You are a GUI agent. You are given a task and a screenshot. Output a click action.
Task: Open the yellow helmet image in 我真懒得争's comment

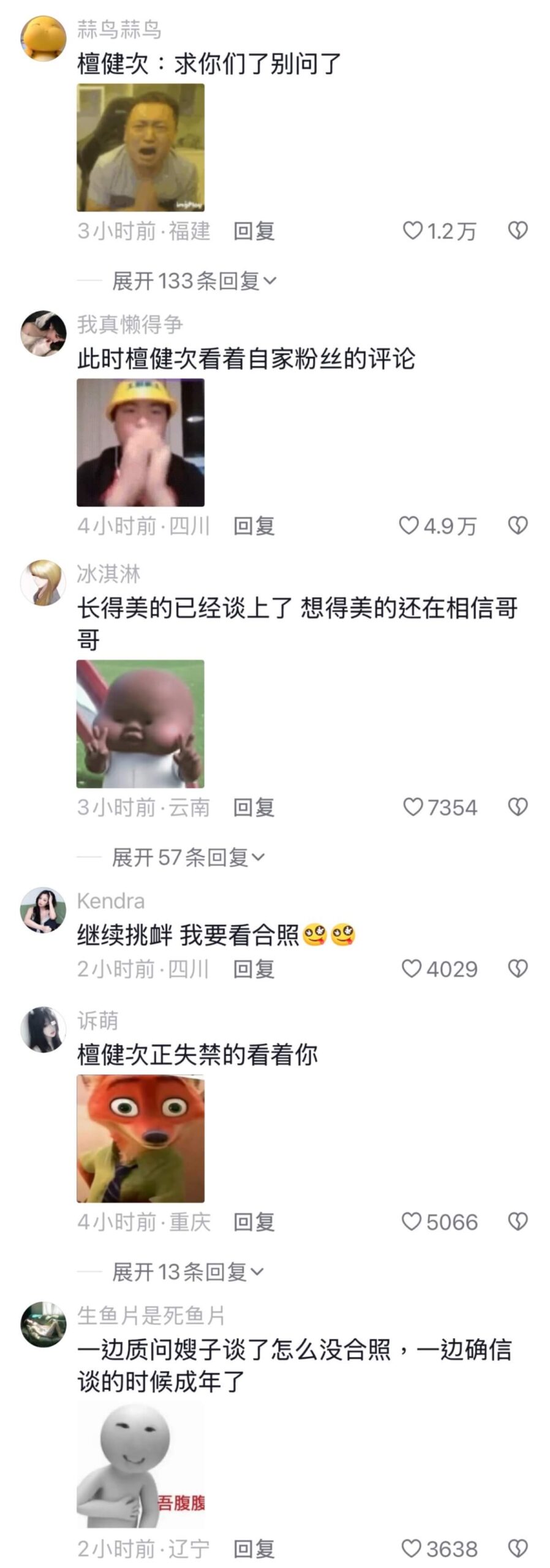[x=140, y=442]
